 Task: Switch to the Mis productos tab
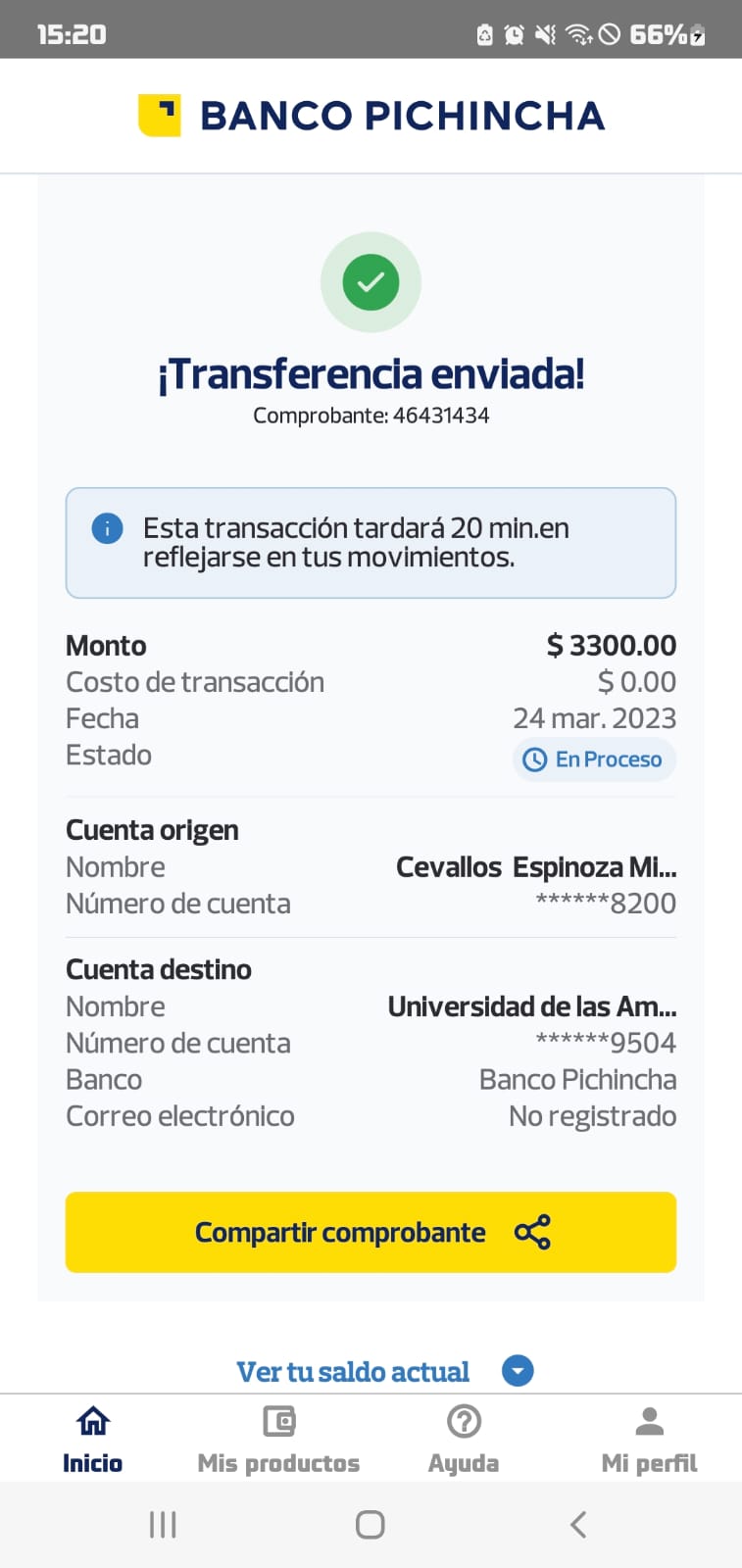[278, 1439]
